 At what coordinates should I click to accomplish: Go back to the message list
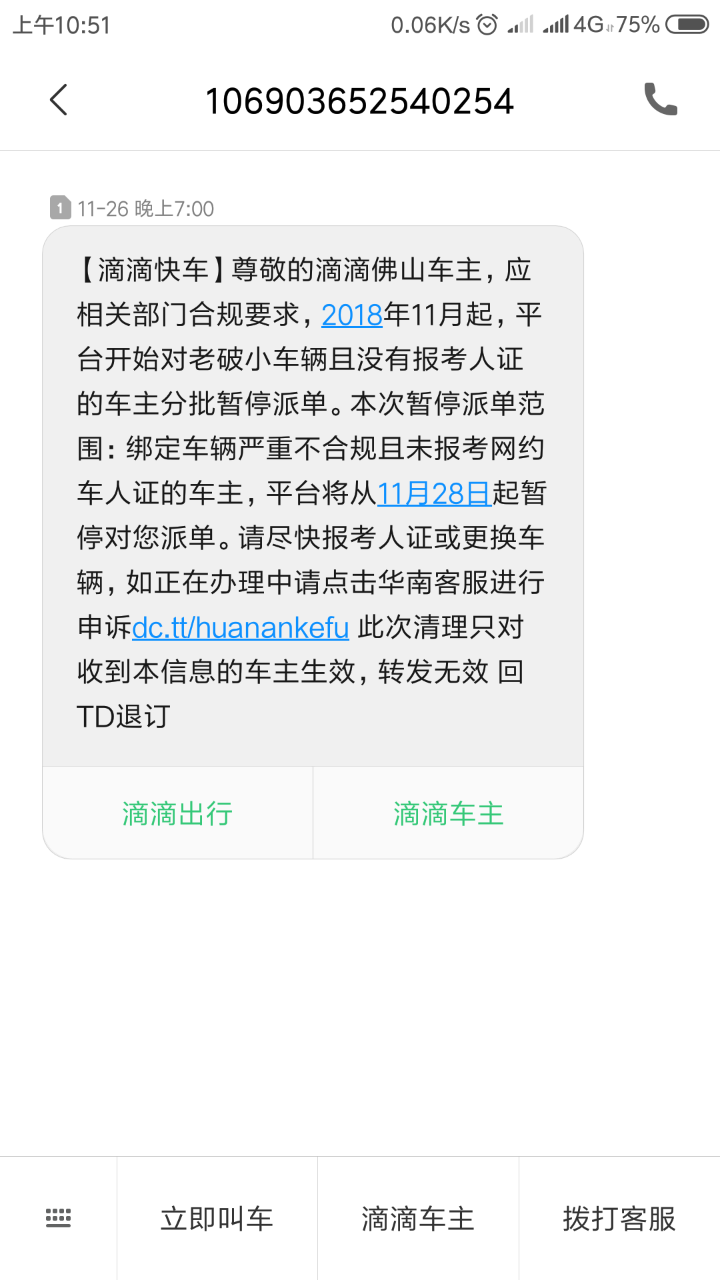point(59,100)
